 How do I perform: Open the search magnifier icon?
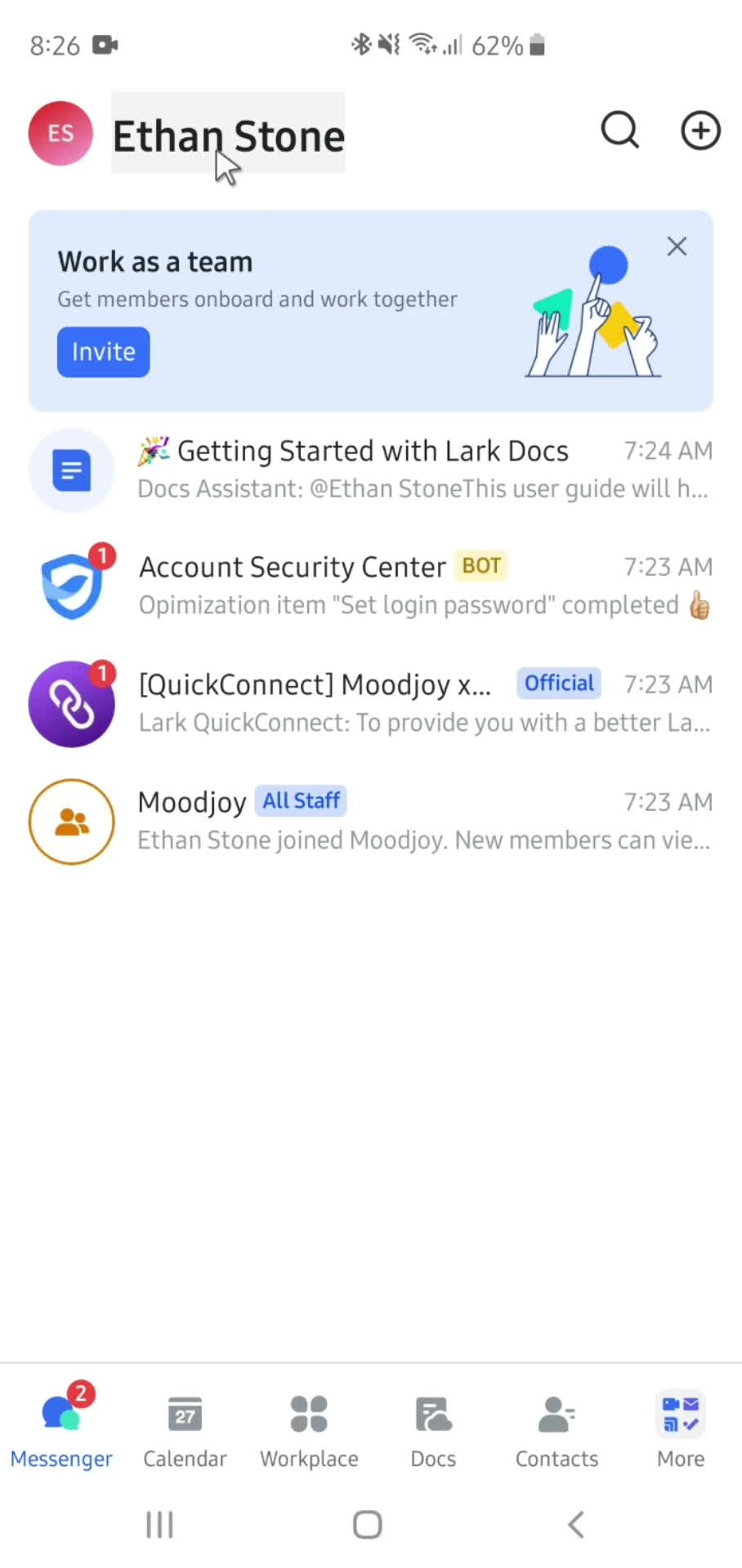pyautogui.click(x=619, y=131)
